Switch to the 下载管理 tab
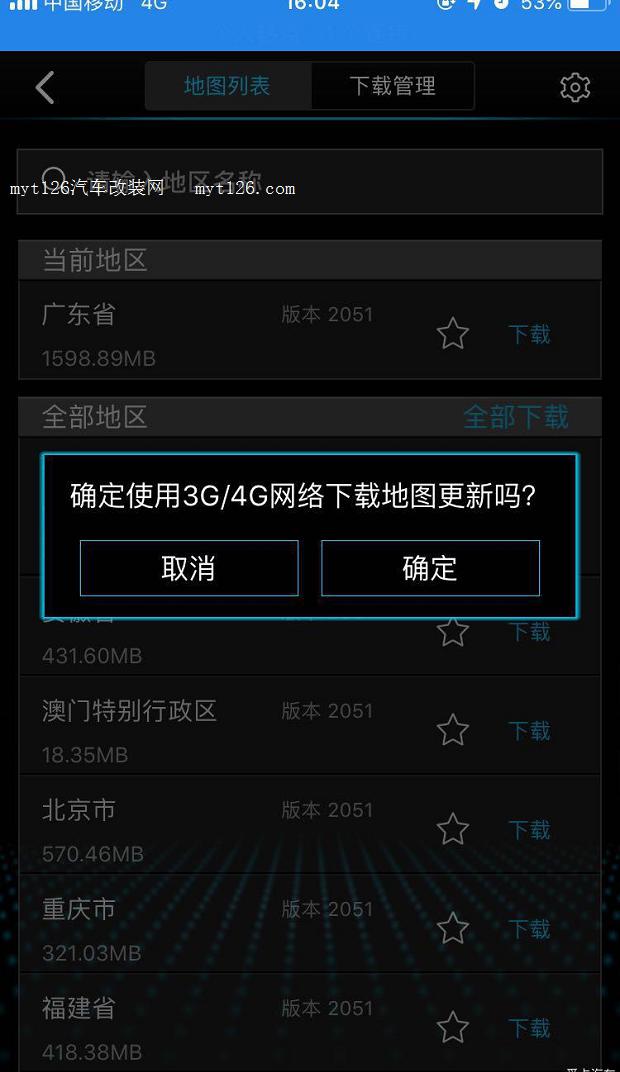The height and width of the screenshot is (1072, 620). pyautogui.click(x=392, y=86)
